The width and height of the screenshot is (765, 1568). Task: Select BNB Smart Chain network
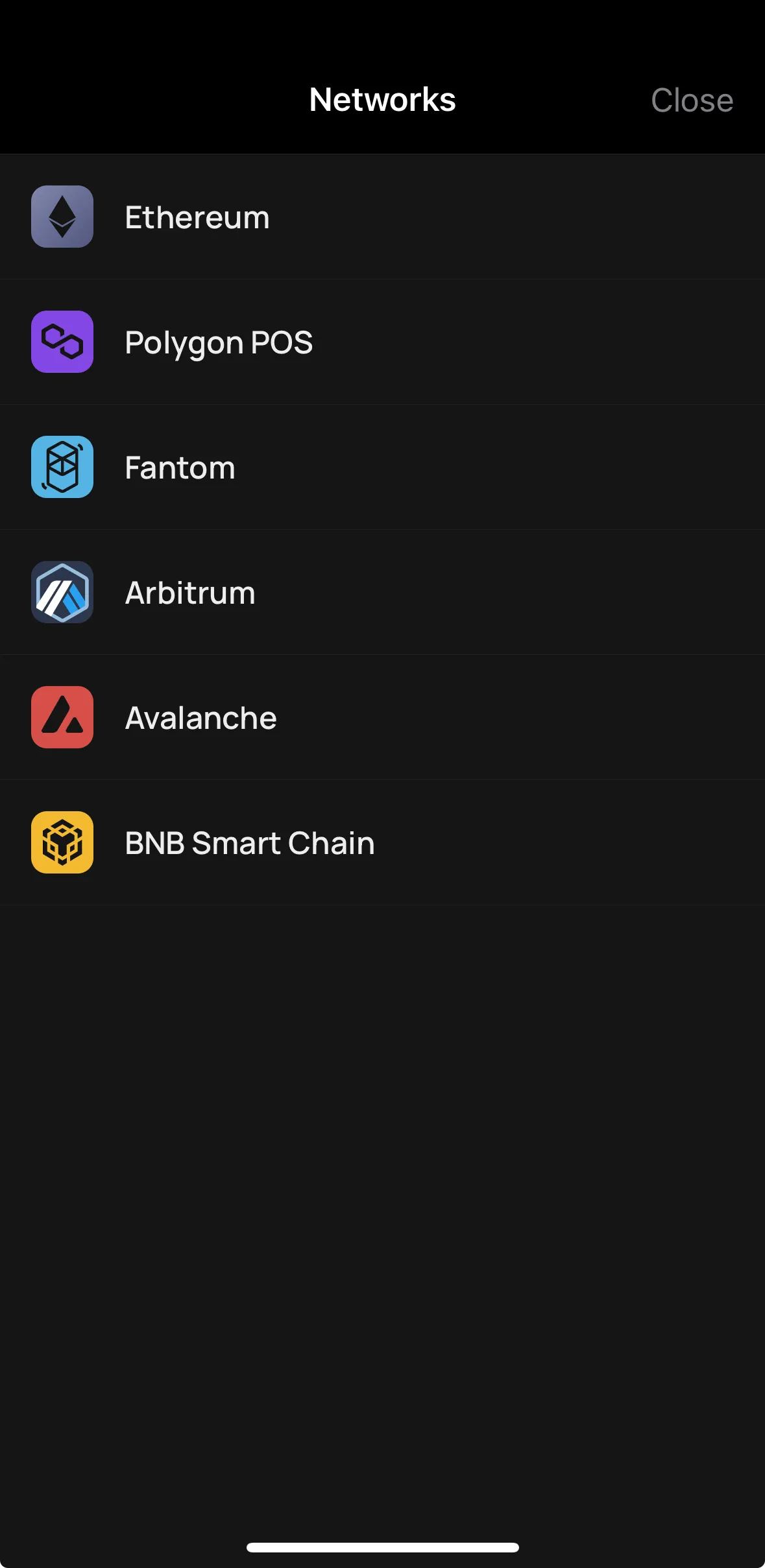(x=382, y=842)
